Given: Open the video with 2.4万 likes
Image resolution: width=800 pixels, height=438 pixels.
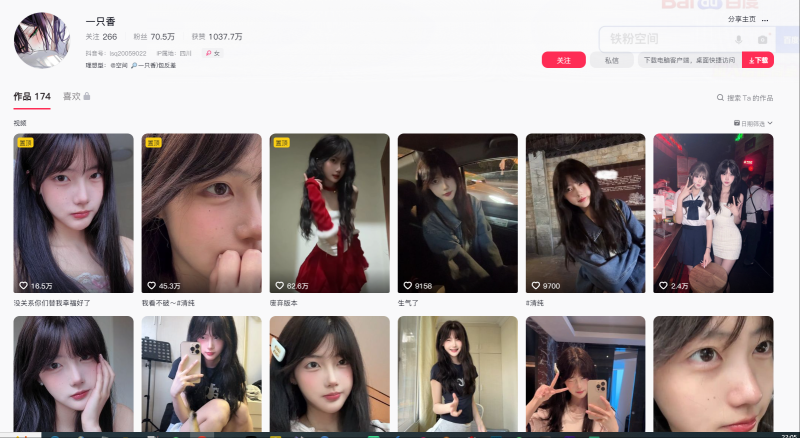Looking at the screenshot, I should coord(713,213).
